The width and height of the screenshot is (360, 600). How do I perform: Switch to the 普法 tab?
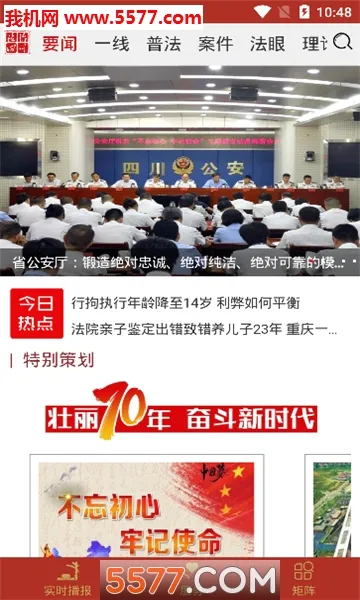[164, 44]
